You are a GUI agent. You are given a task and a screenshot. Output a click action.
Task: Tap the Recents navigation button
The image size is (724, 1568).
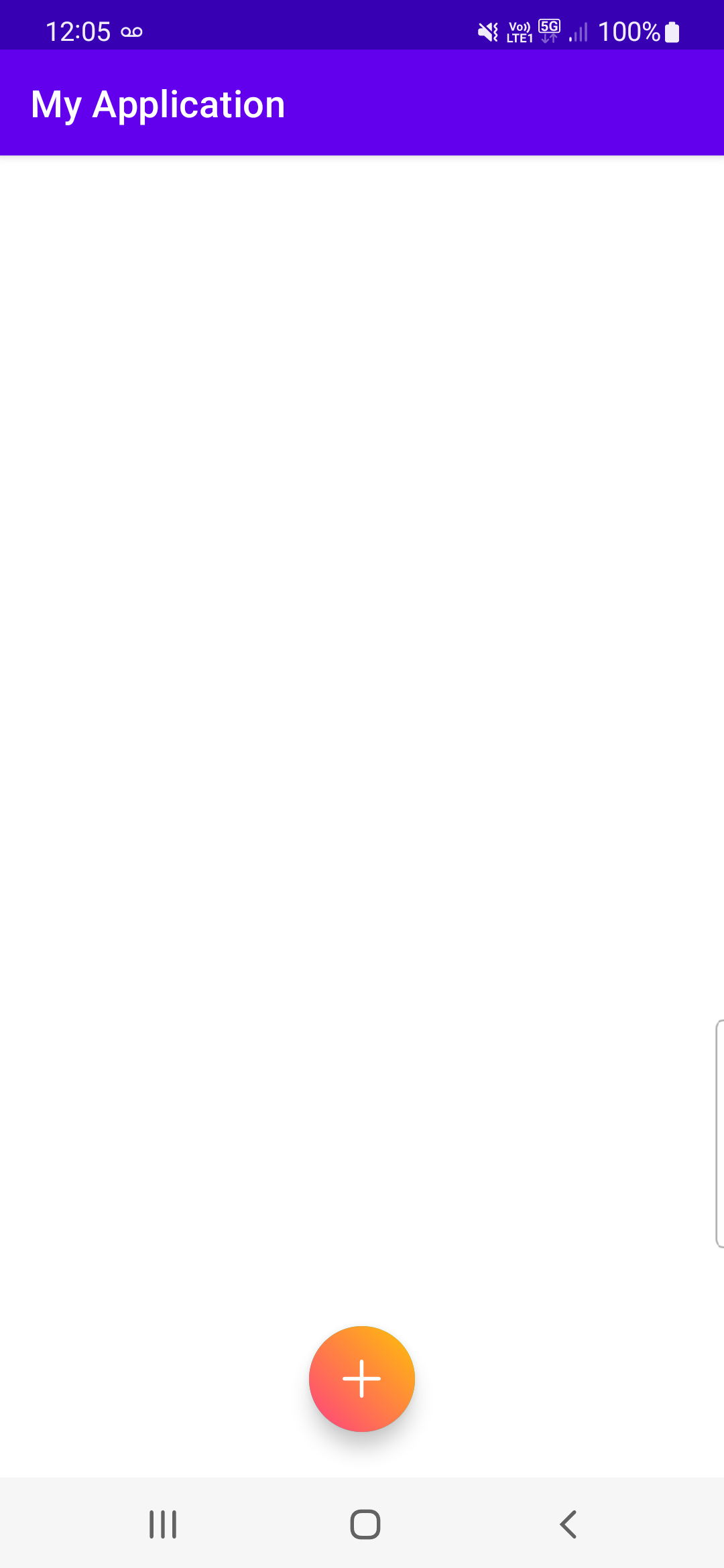163,1524
